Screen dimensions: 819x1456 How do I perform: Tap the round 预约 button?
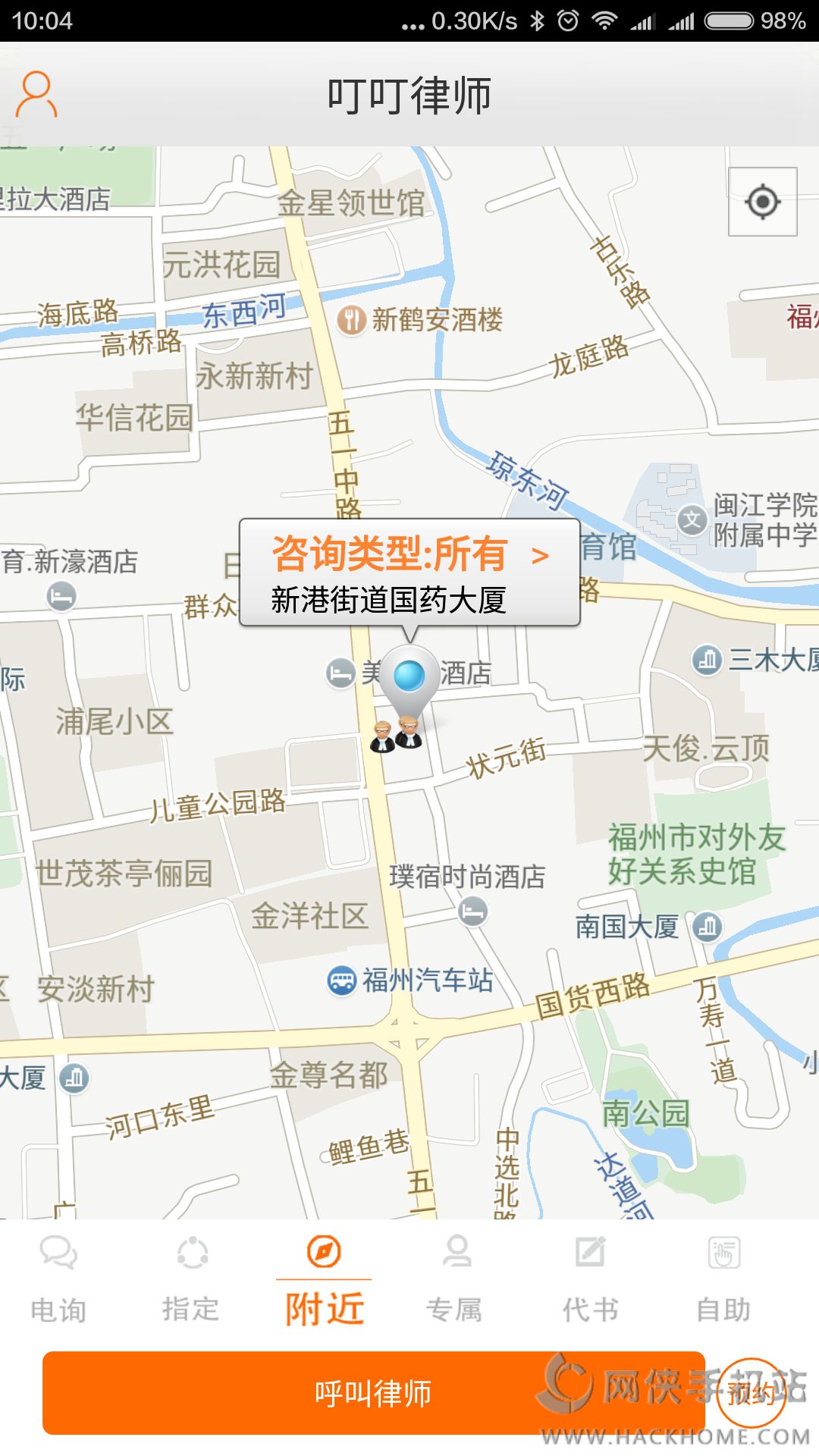(x=751, y=1393)
